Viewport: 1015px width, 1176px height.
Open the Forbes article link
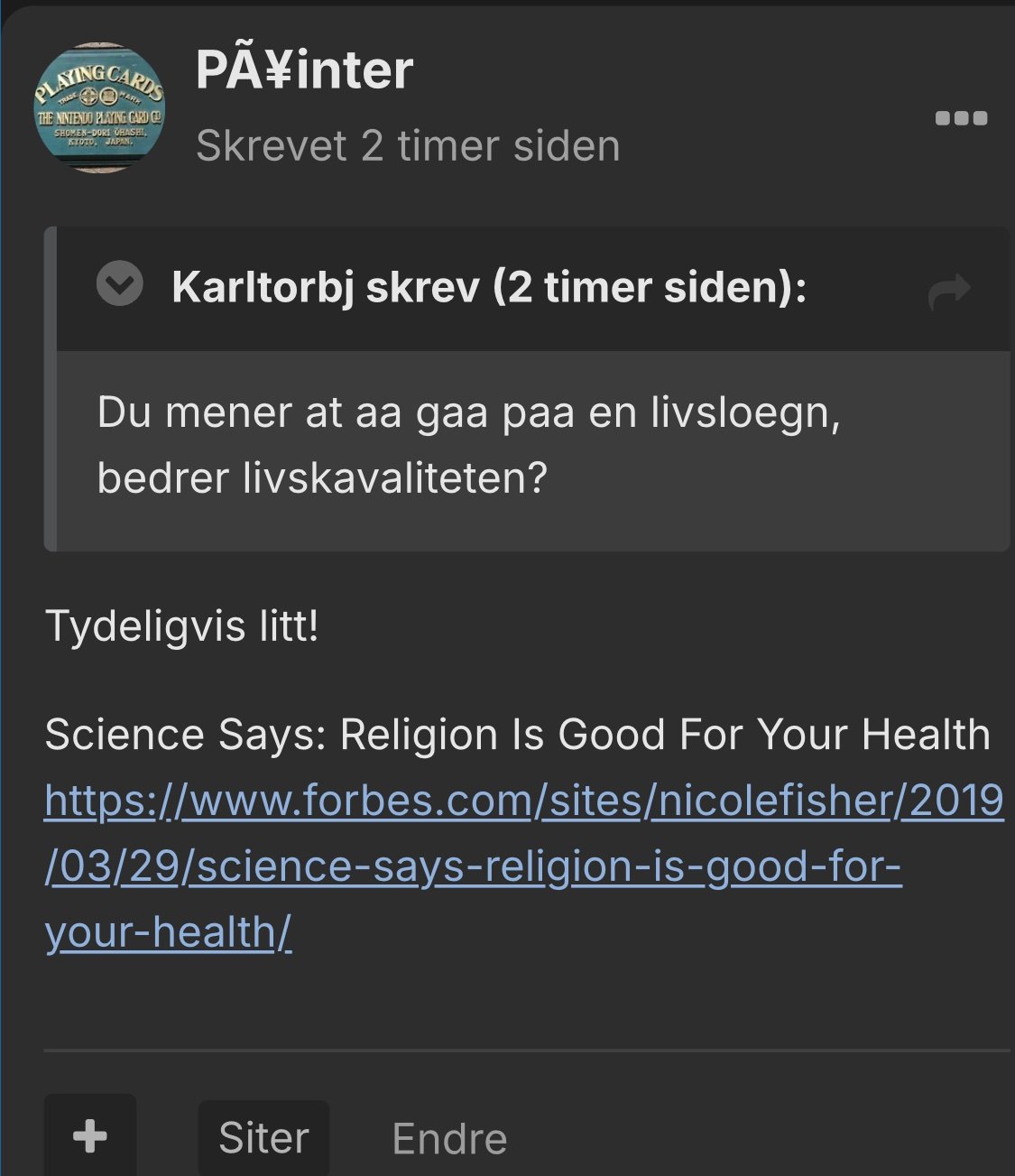(523, 866)
